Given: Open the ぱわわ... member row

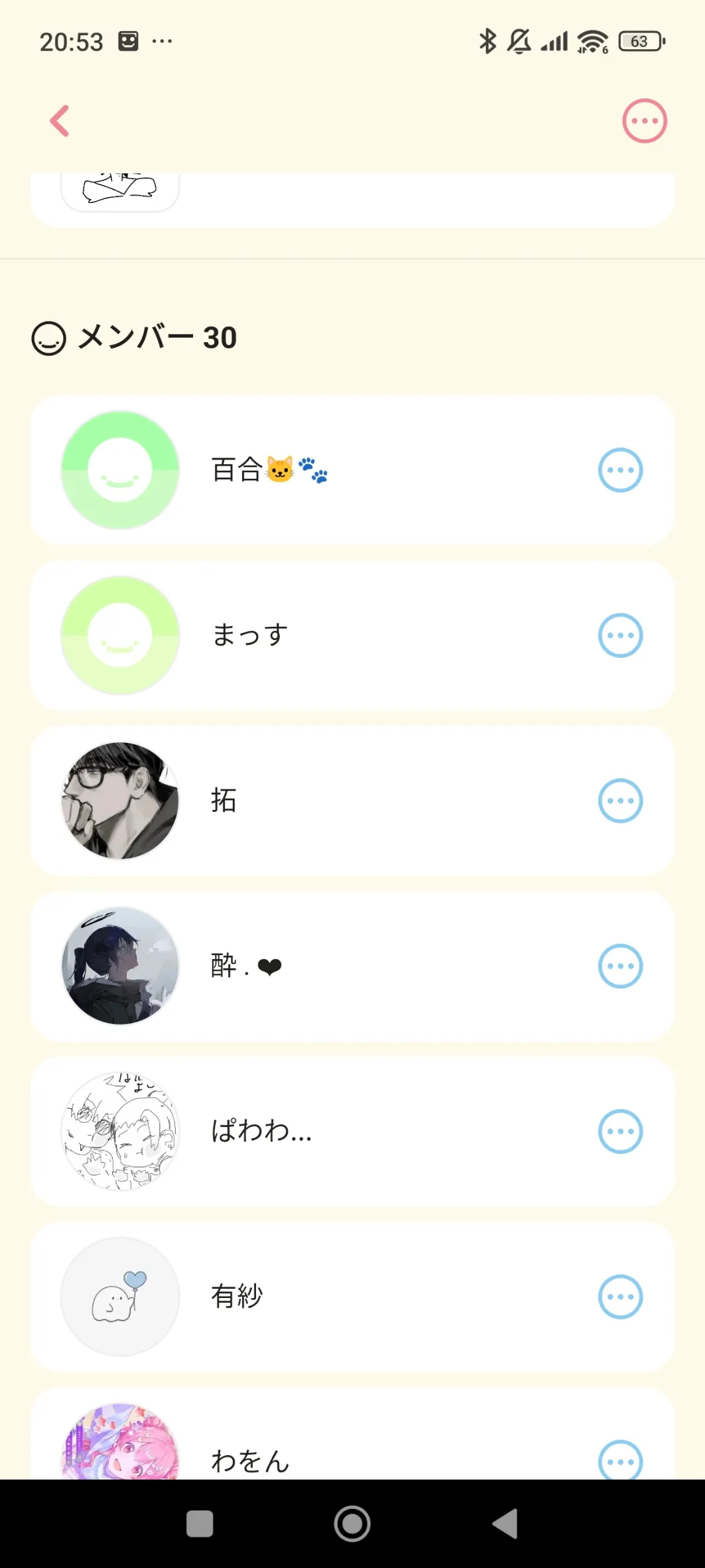Looking at the screenshot, I should pos(352,1132).
